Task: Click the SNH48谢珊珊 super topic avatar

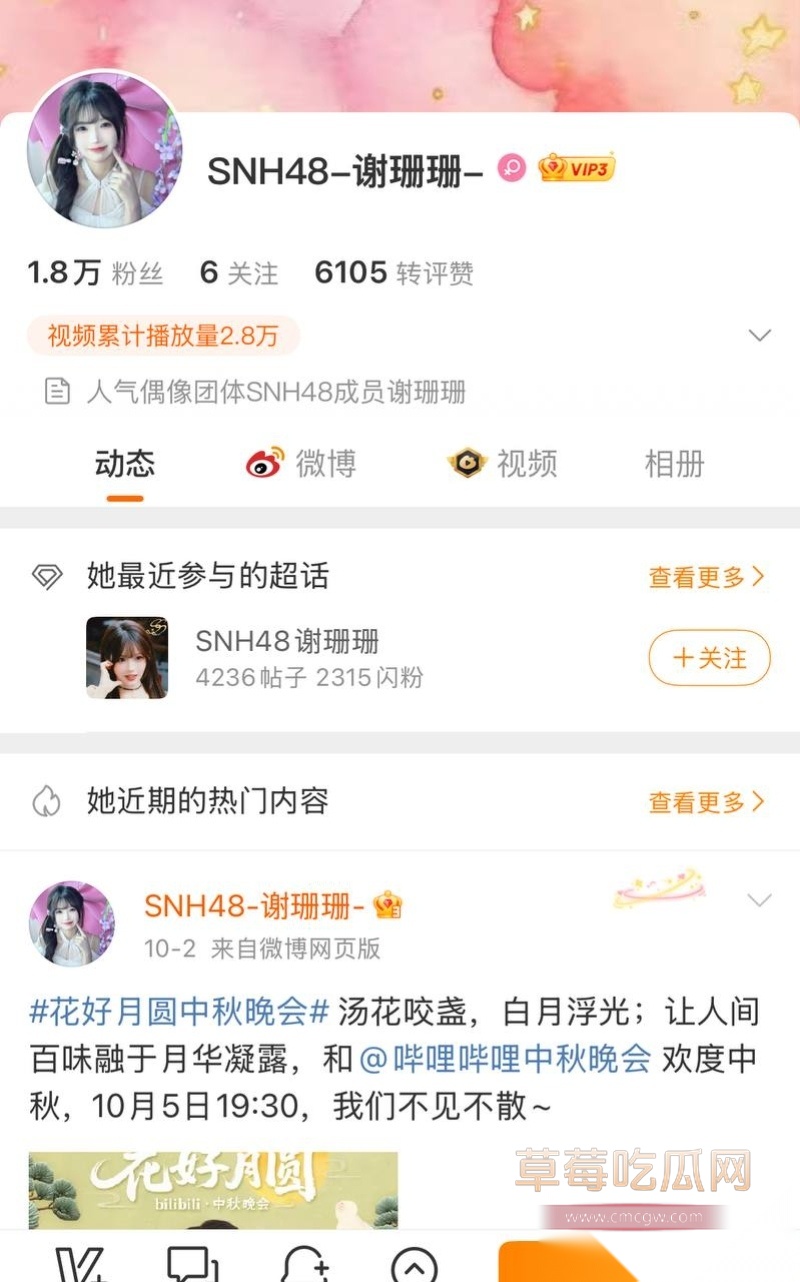Action: (x=126, y=658)
